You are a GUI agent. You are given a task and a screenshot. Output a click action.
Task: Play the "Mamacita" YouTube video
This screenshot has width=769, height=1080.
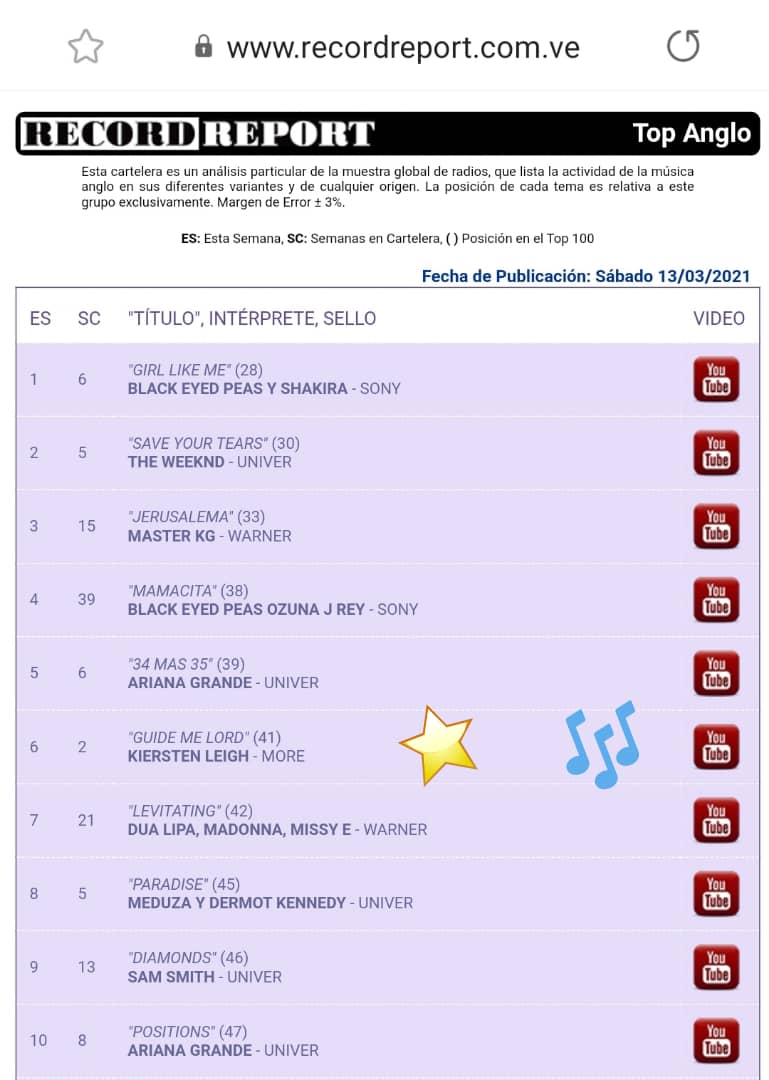(x=716, y=599)
